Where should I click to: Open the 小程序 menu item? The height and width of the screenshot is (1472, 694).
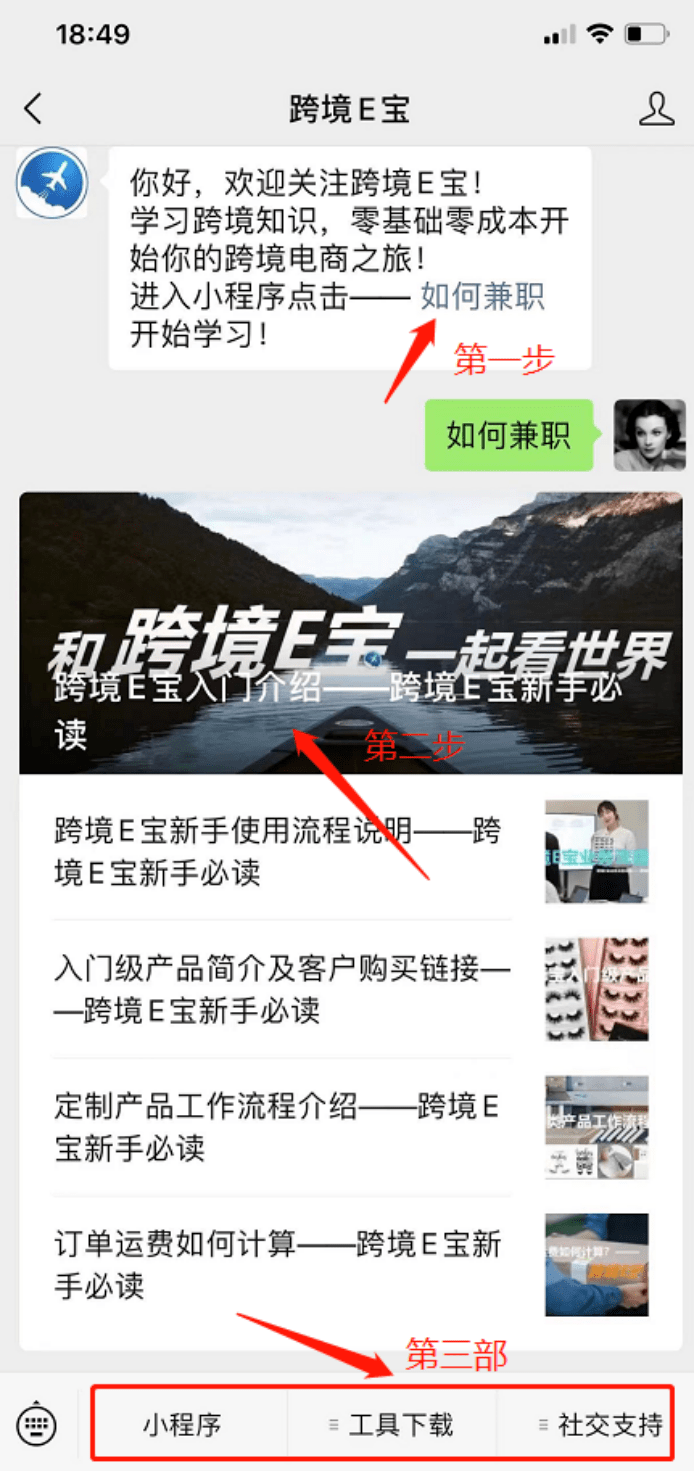point(181,1424)
